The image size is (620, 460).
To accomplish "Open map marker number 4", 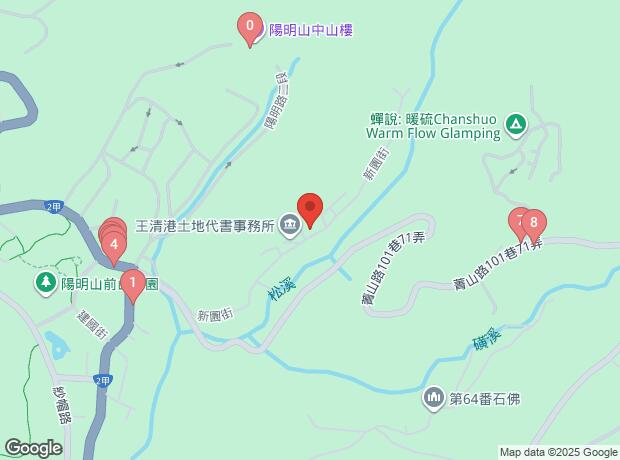I will click(x=115, y=243).
